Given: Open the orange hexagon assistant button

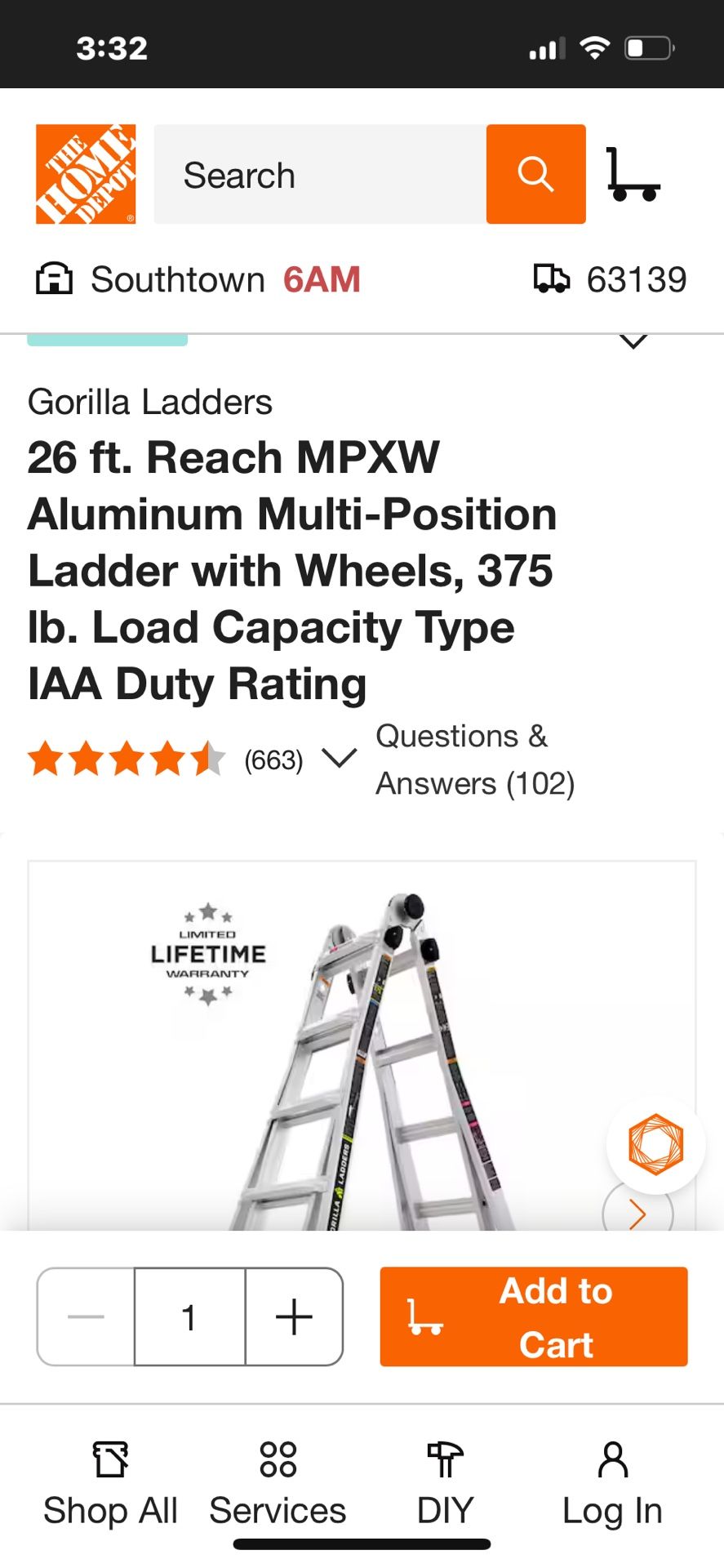Looking at the screenshot, I should [655, 1144].
